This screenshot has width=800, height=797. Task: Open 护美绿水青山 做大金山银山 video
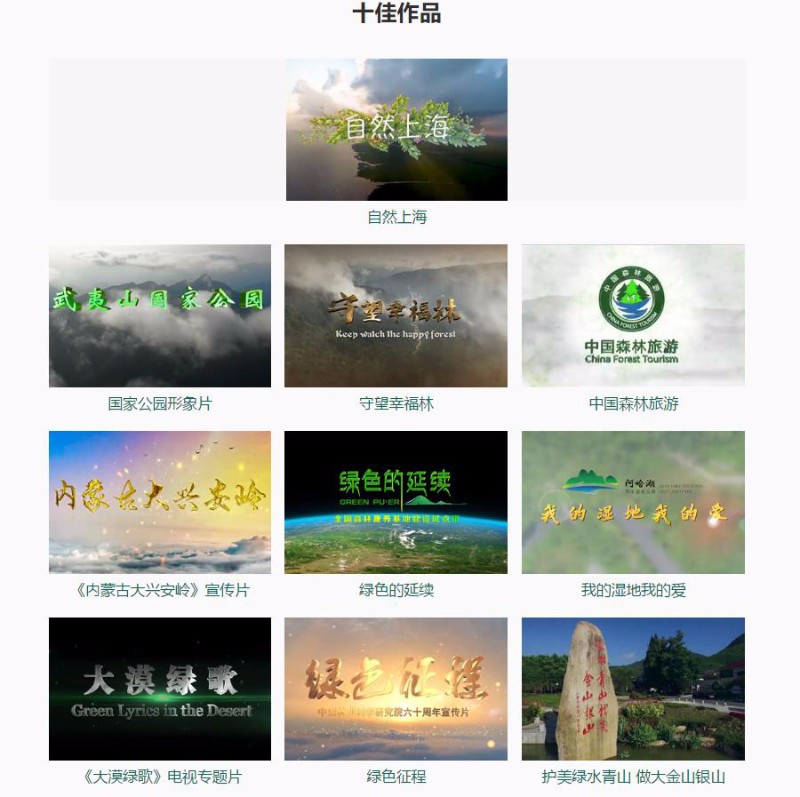coord(633,688)
